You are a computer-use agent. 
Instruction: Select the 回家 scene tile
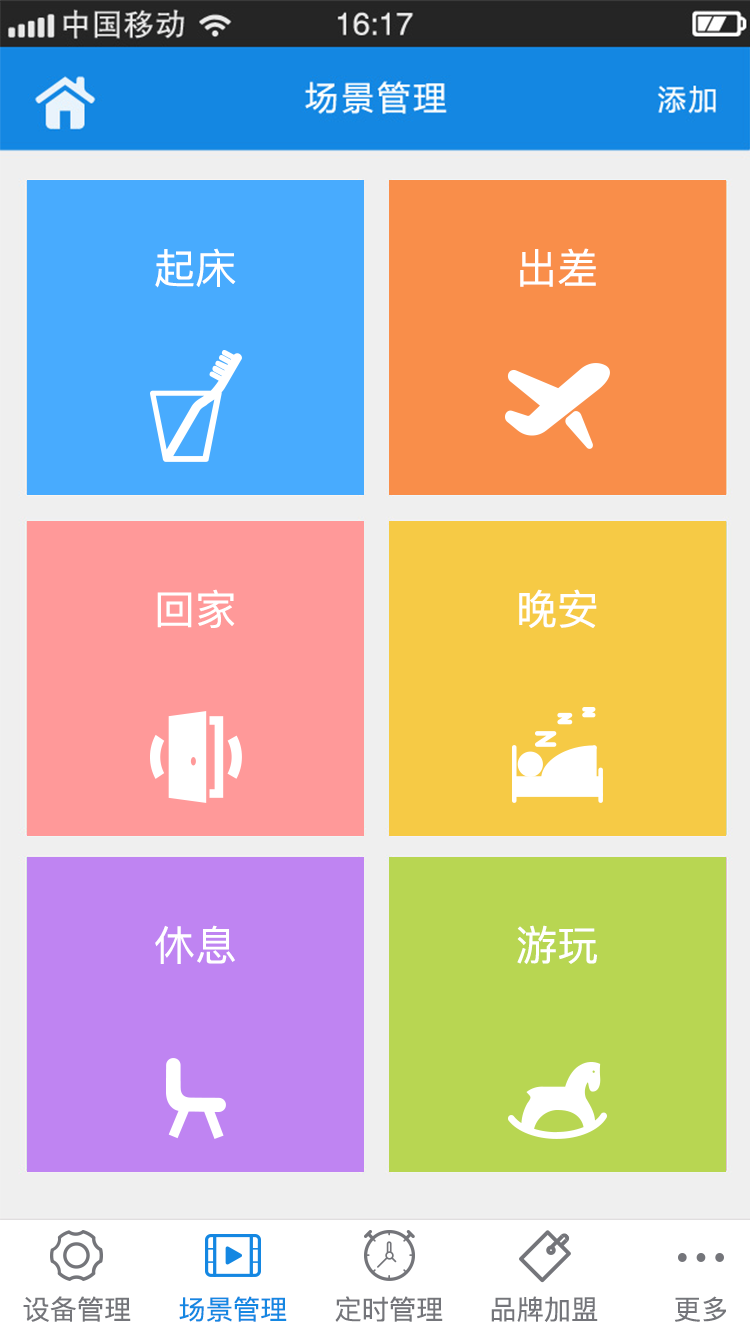195,678
